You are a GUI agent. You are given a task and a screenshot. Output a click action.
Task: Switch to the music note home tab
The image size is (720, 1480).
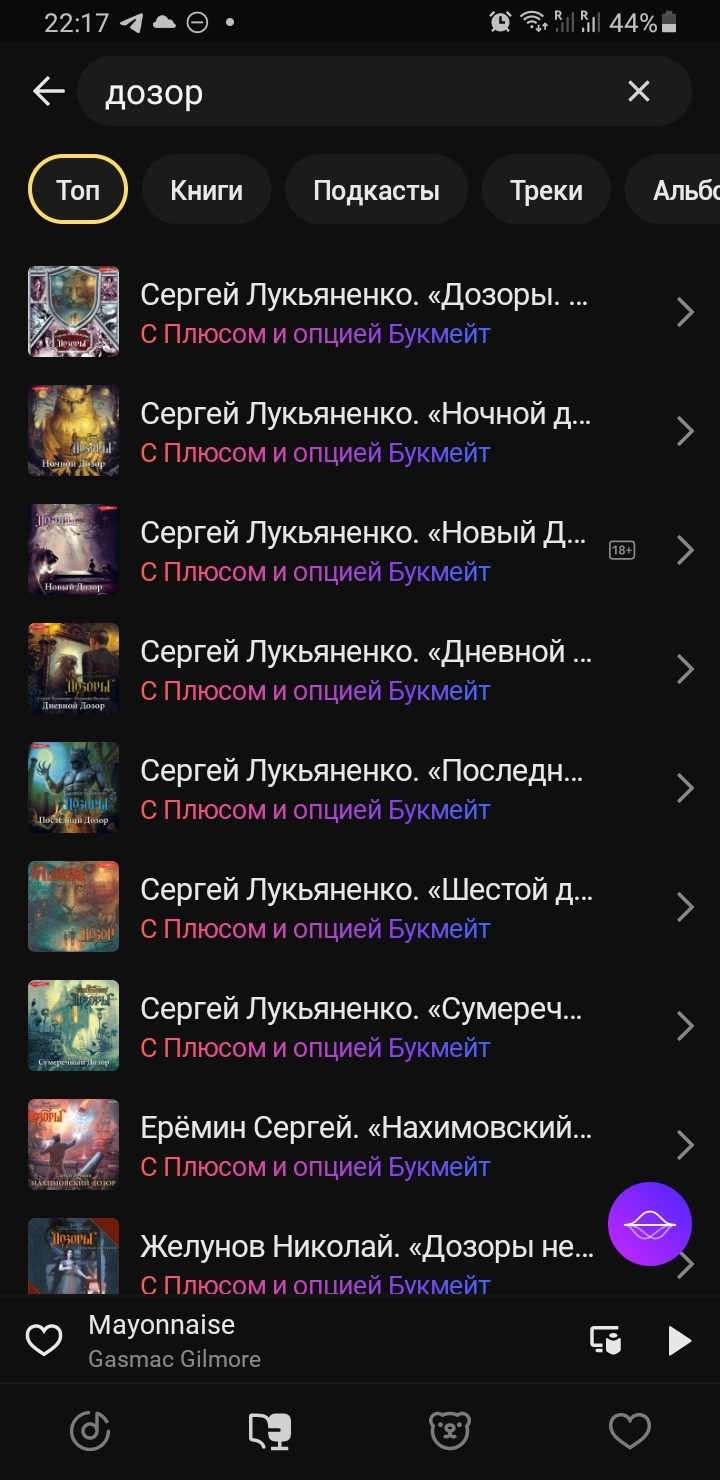pos(90,1431)
